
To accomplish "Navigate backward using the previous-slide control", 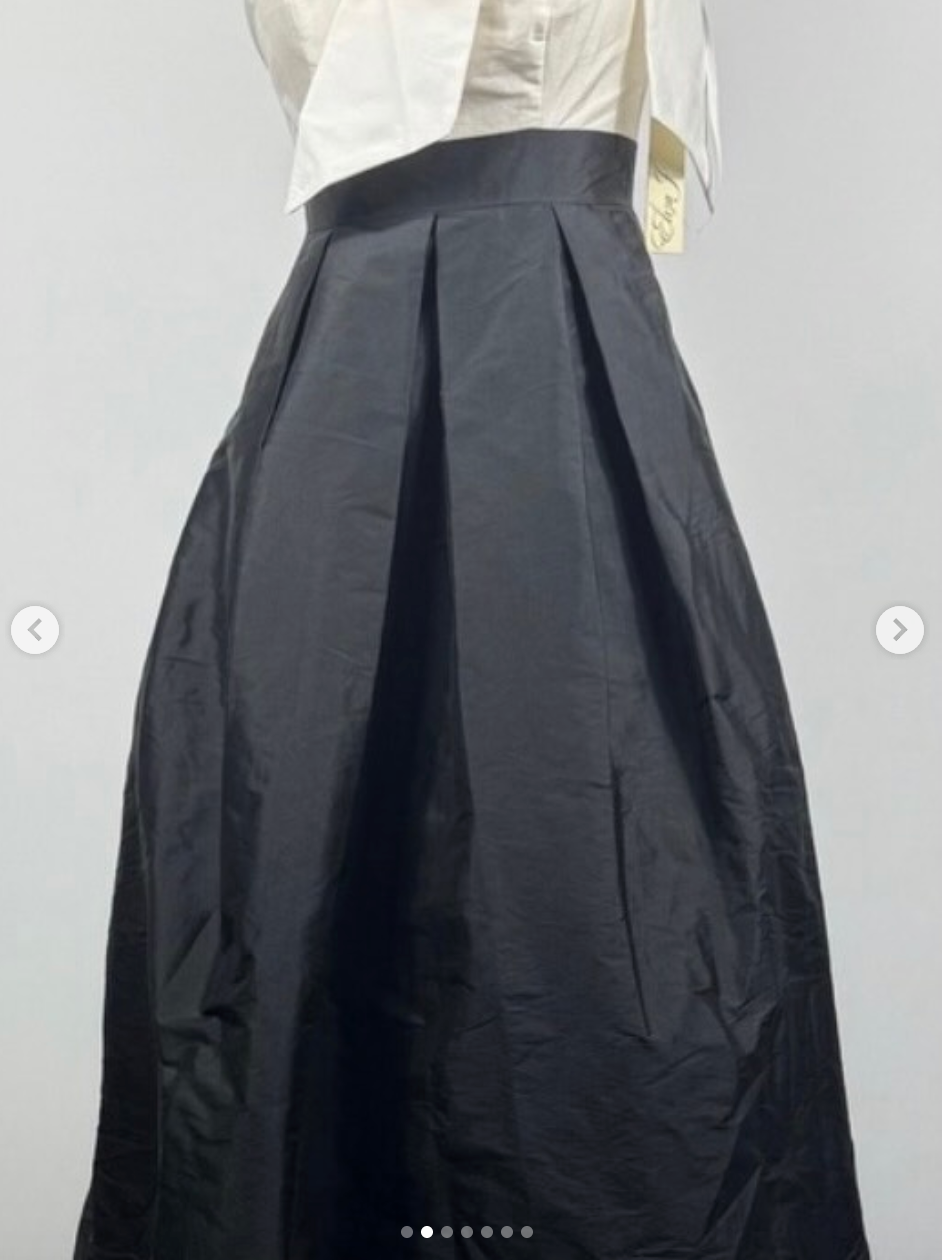I will click(36, 630).
